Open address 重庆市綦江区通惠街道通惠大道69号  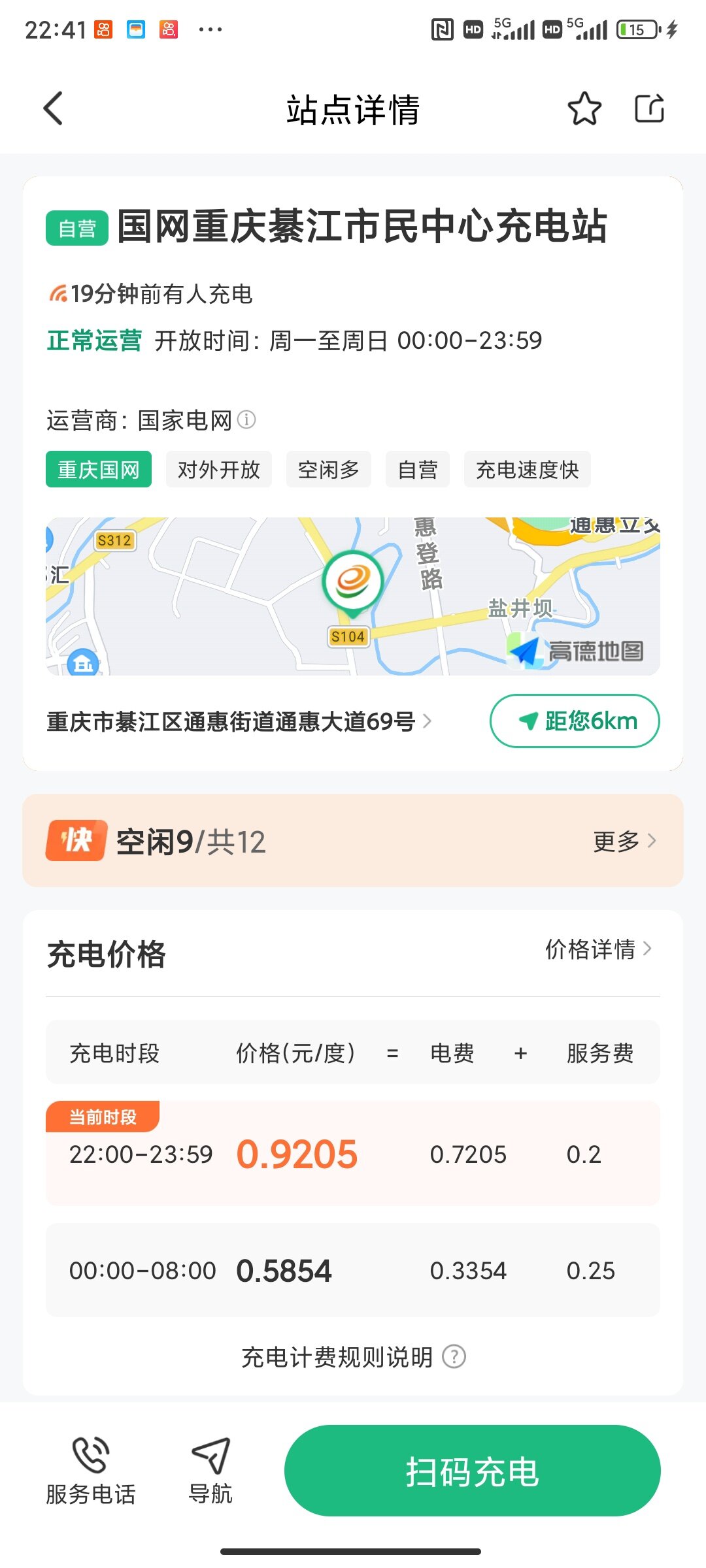coord(239,721)
